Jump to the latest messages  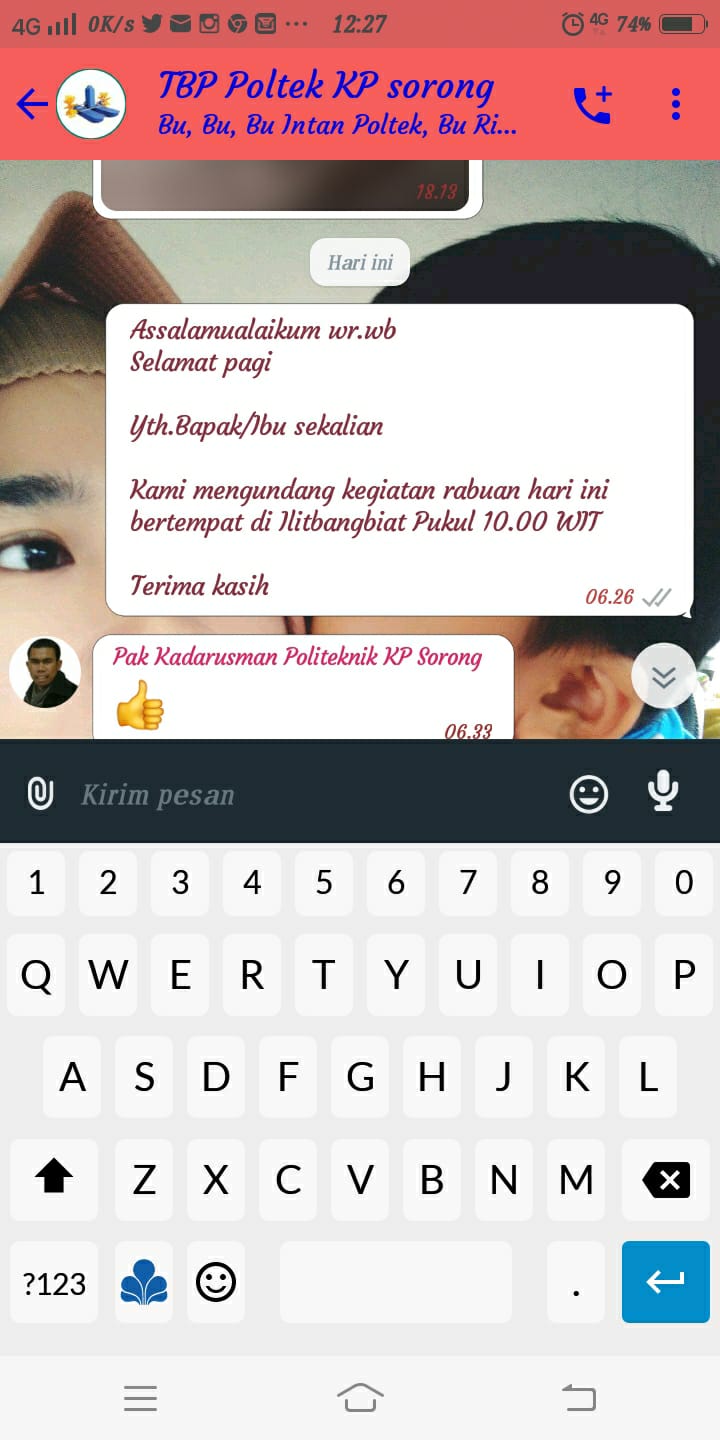664,676
